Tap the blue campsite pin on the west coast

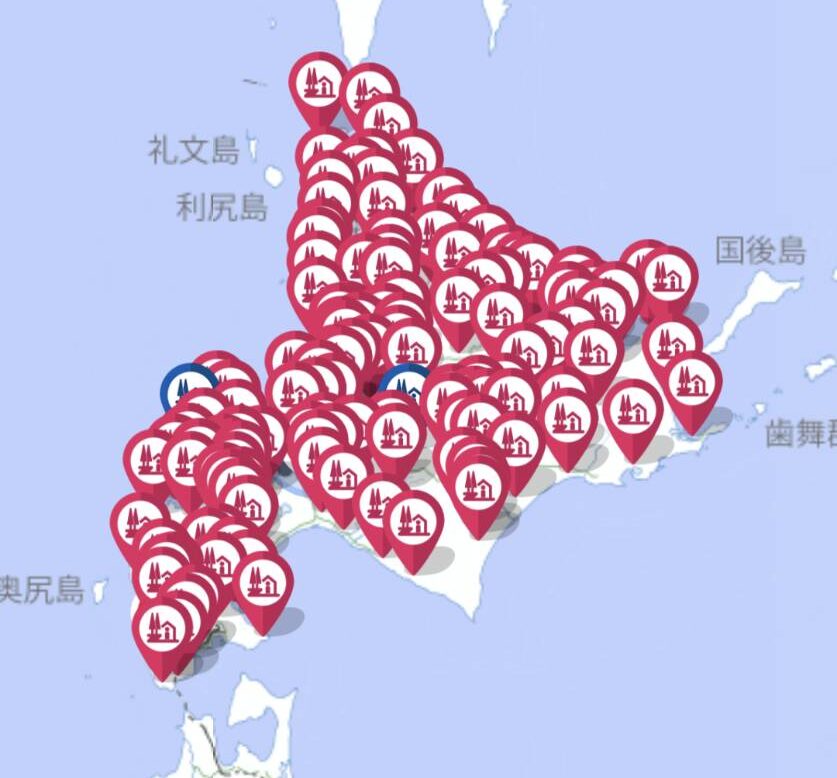coord(183,384)
